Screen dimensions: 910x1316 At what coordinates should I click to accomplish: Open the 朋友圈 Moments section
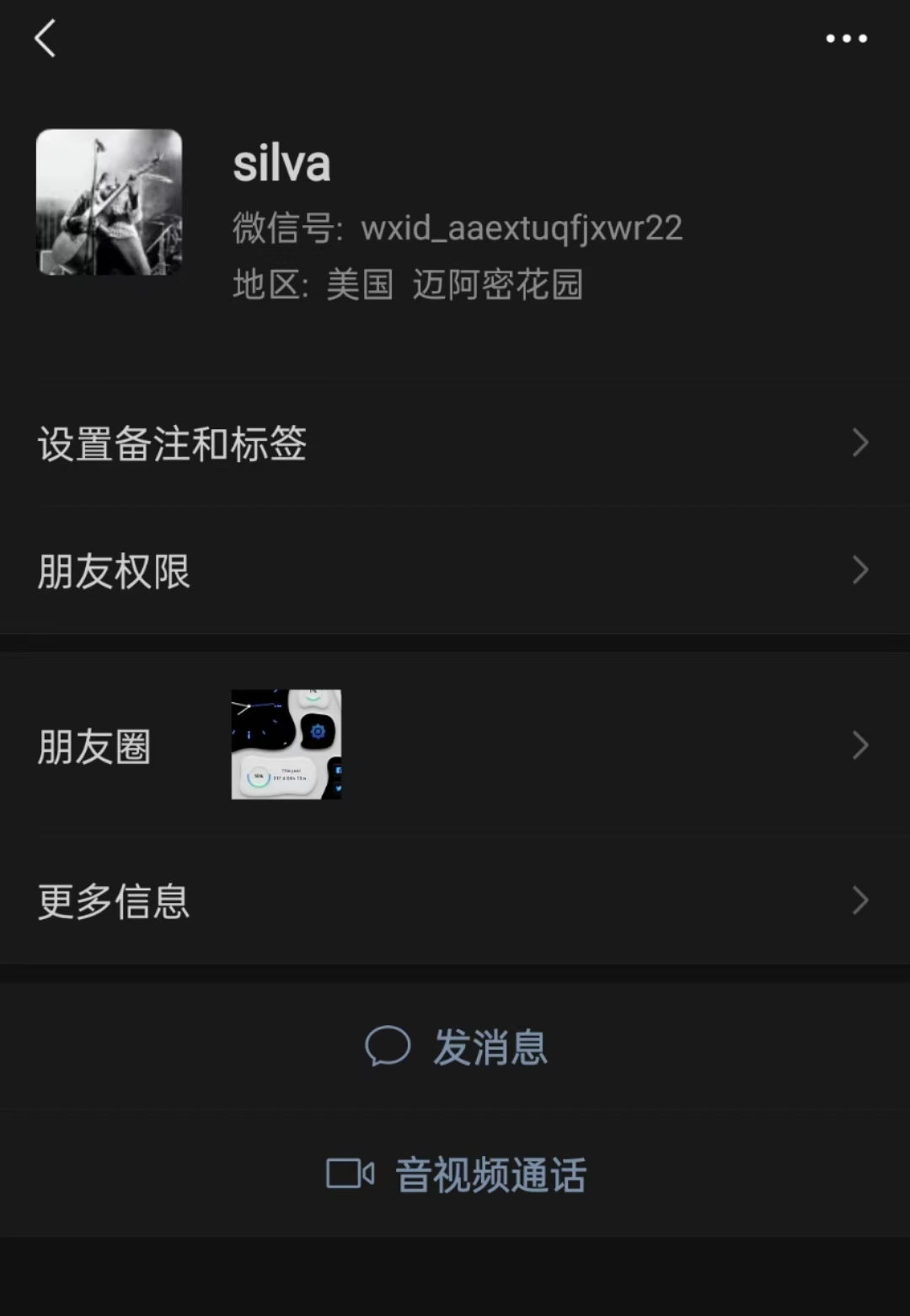(94, 745)
